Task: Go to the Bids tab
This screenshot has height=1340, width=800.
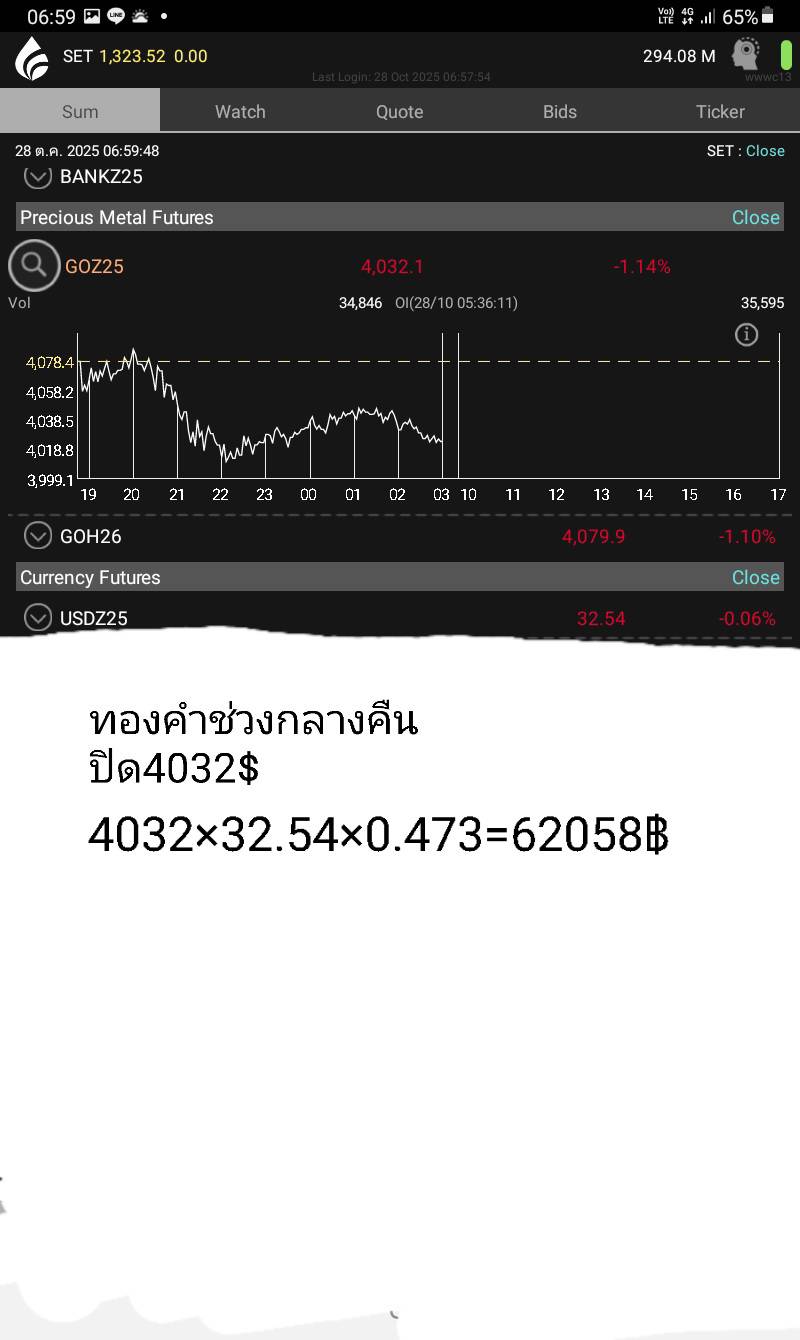Action: [x=560, y=111]
